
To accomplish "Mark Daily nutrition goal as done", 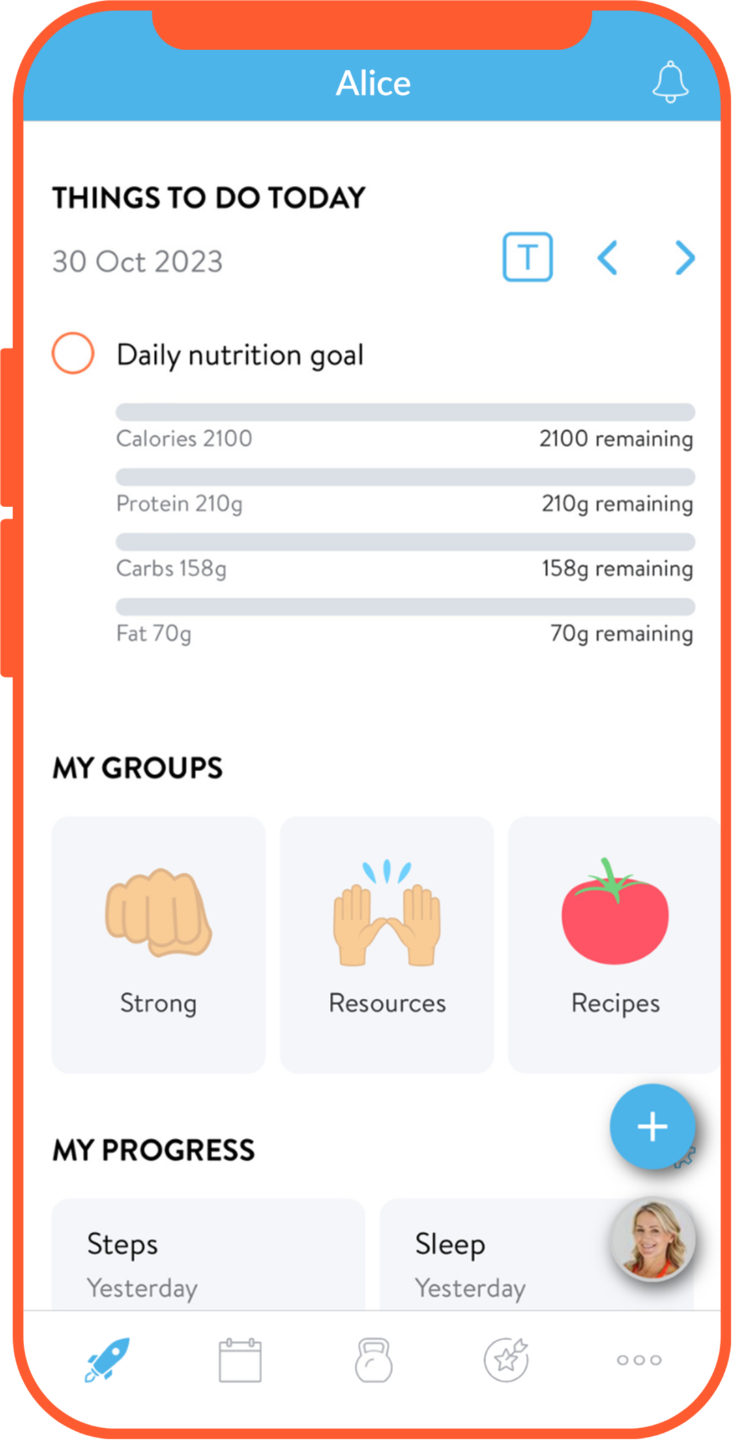I will pos(73,354).
